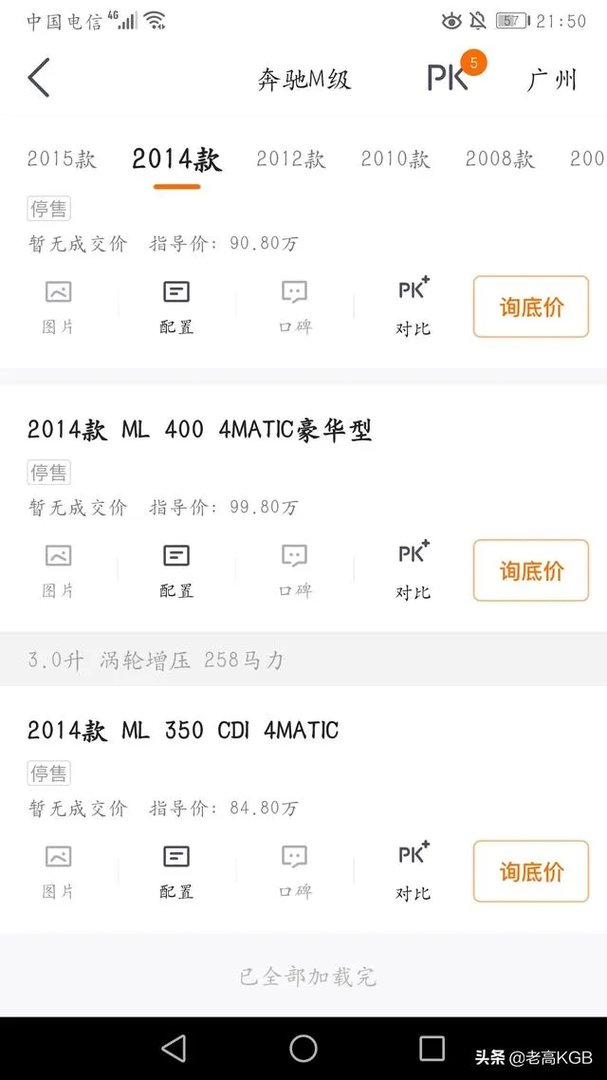Read 口碑 reviews of ML 350 CDI
This screenshot has width=607, height=1080.
[294, 871]
